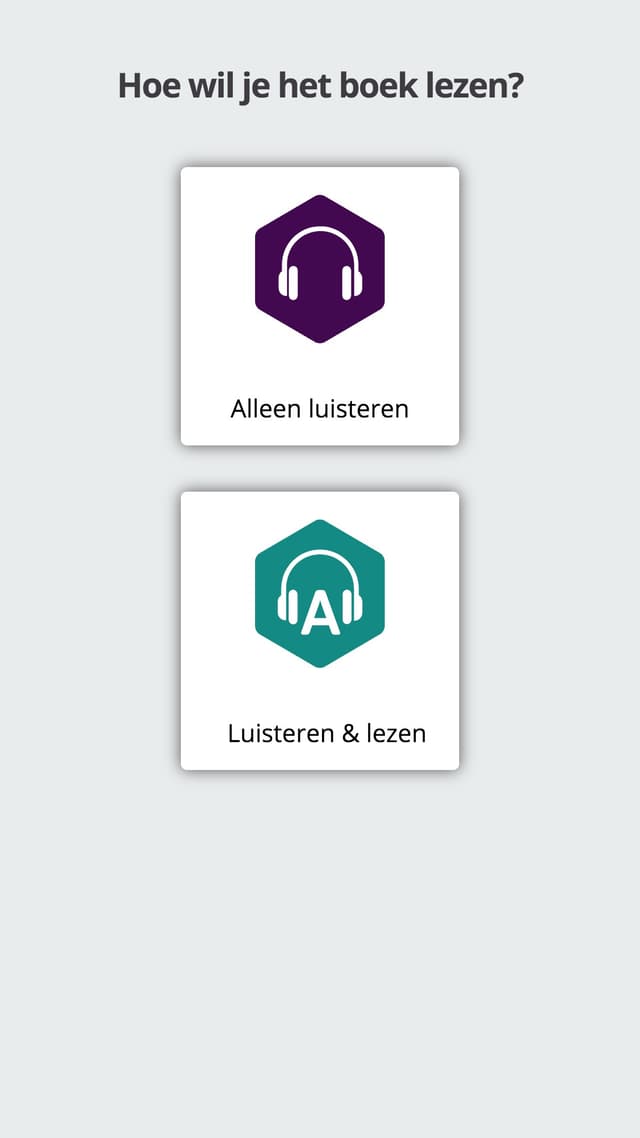Choose the Alleen luisteren option

320,306
